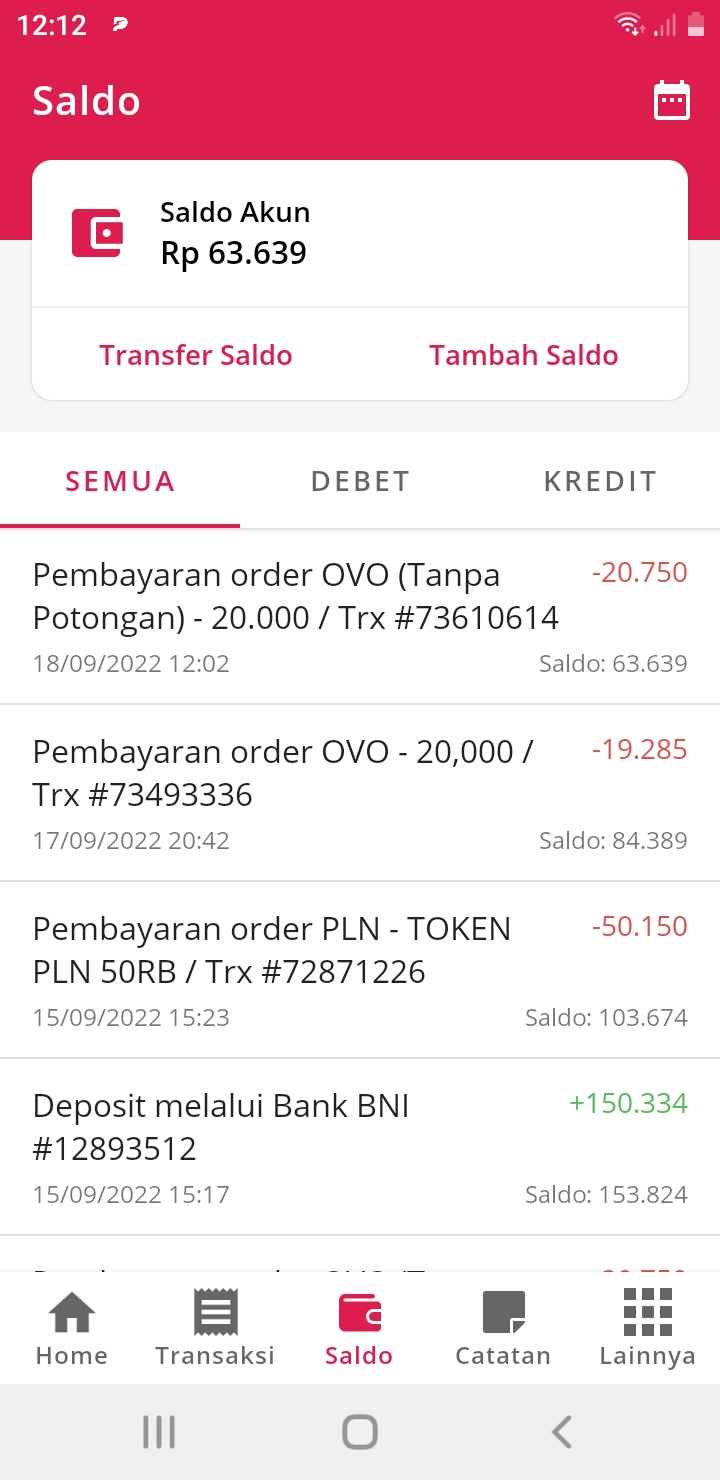Viewport: 720px width, 1480px height.
Task: View PLN token transaction #72871226
Action: tap(360, 970)
